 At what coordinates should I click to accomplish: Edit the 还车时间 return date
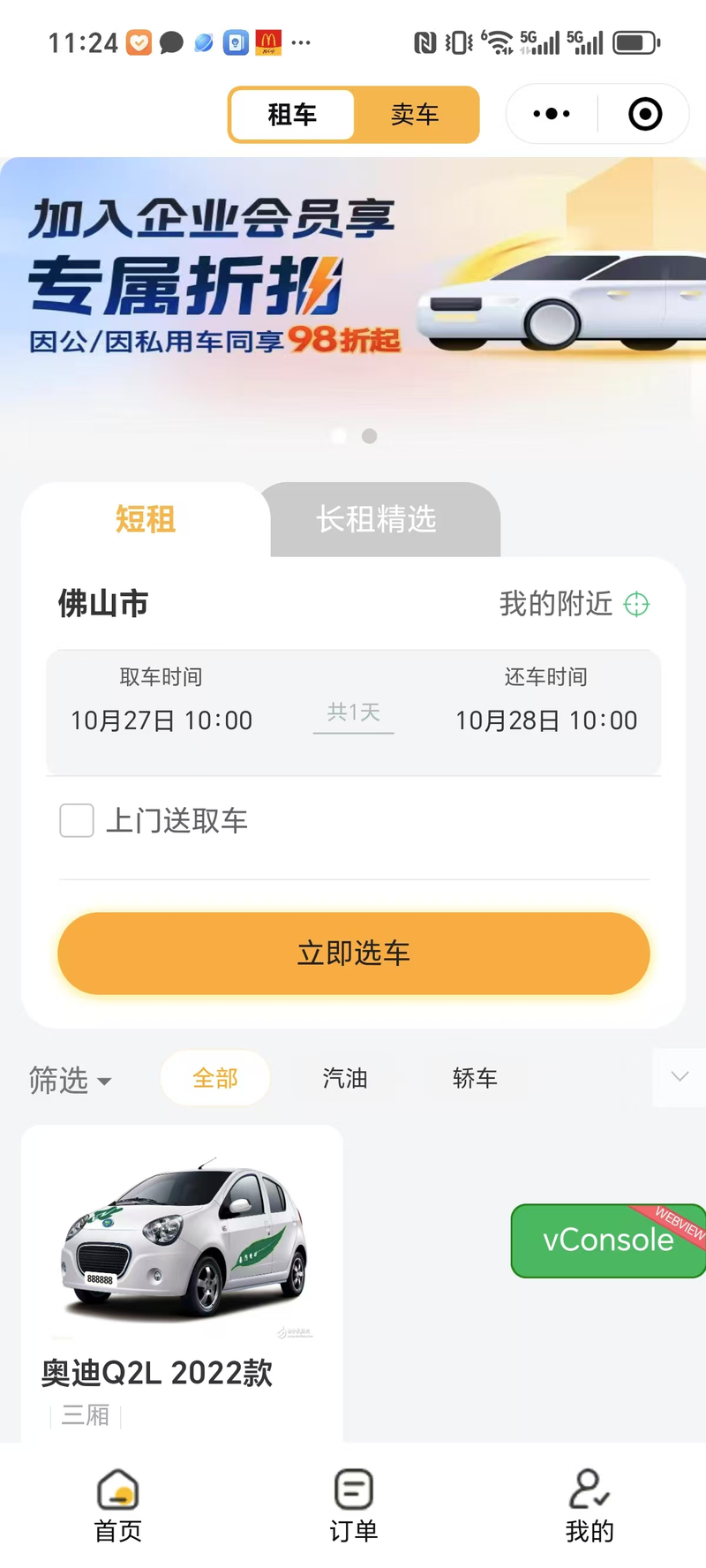click(546, 701)
